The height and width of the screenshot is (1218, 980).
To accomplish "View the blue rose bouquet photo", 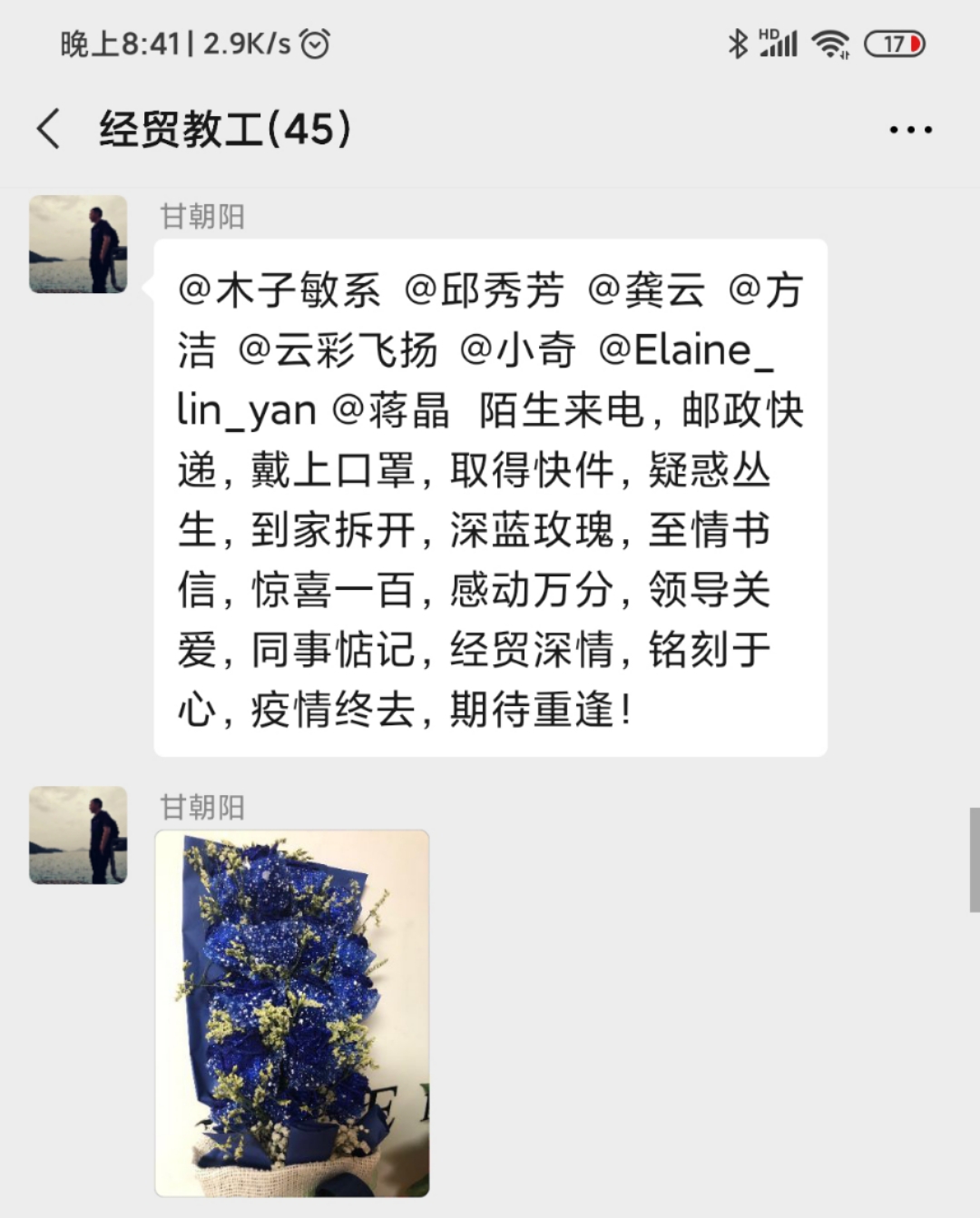I will pyautogui.click(x=292, y=1013).
